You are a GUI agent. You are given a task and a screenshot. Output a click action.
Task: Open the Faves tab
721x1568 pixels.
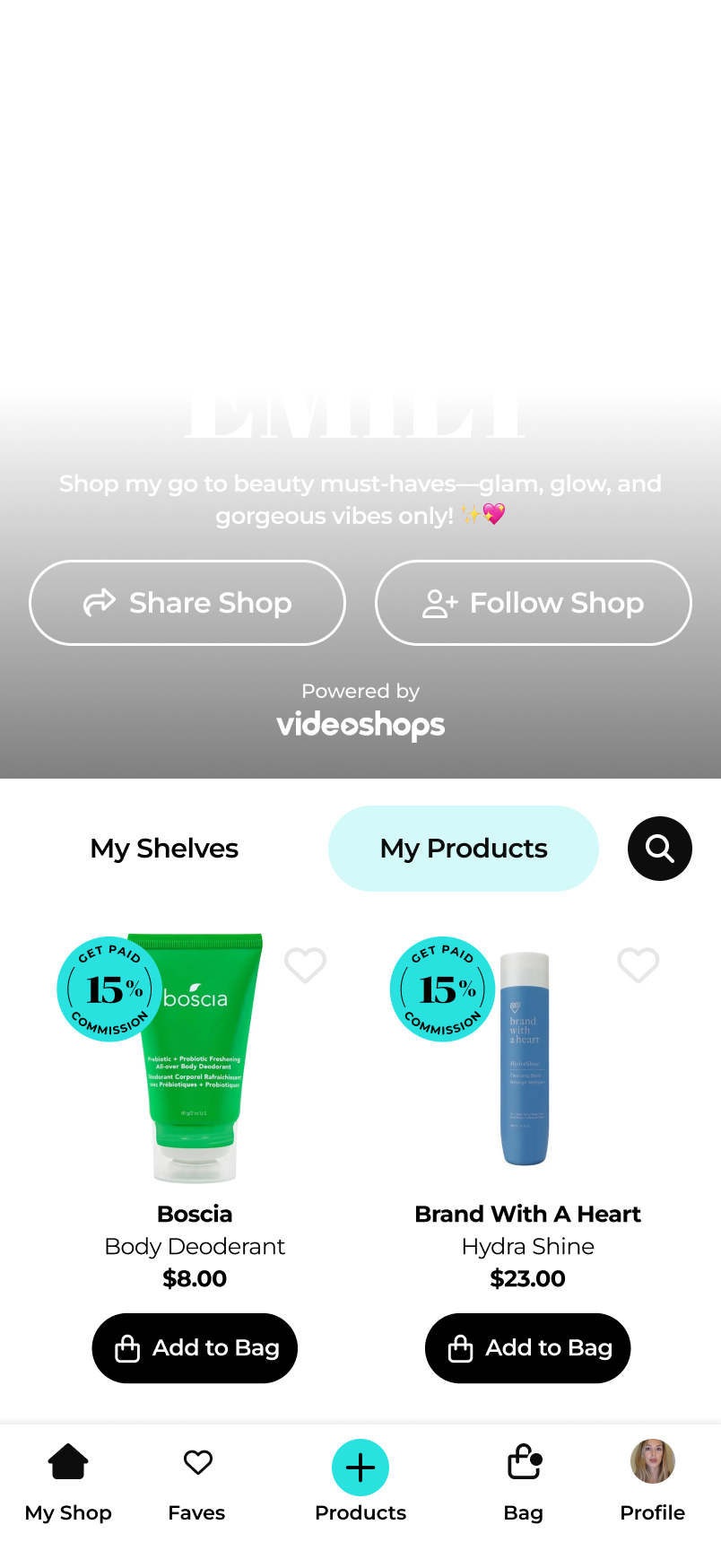(197, 1480)
